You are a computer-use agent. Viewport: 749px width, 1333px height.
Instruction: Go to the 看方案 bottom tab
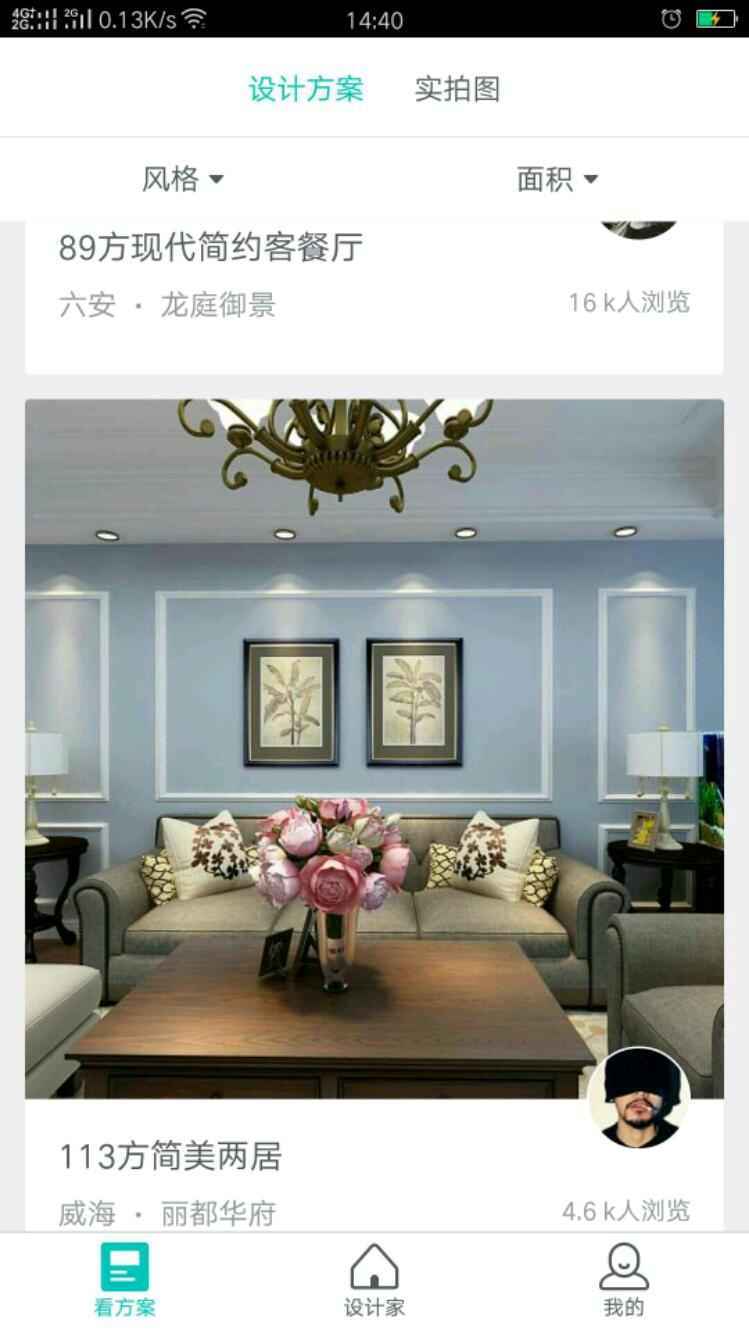125,1280
